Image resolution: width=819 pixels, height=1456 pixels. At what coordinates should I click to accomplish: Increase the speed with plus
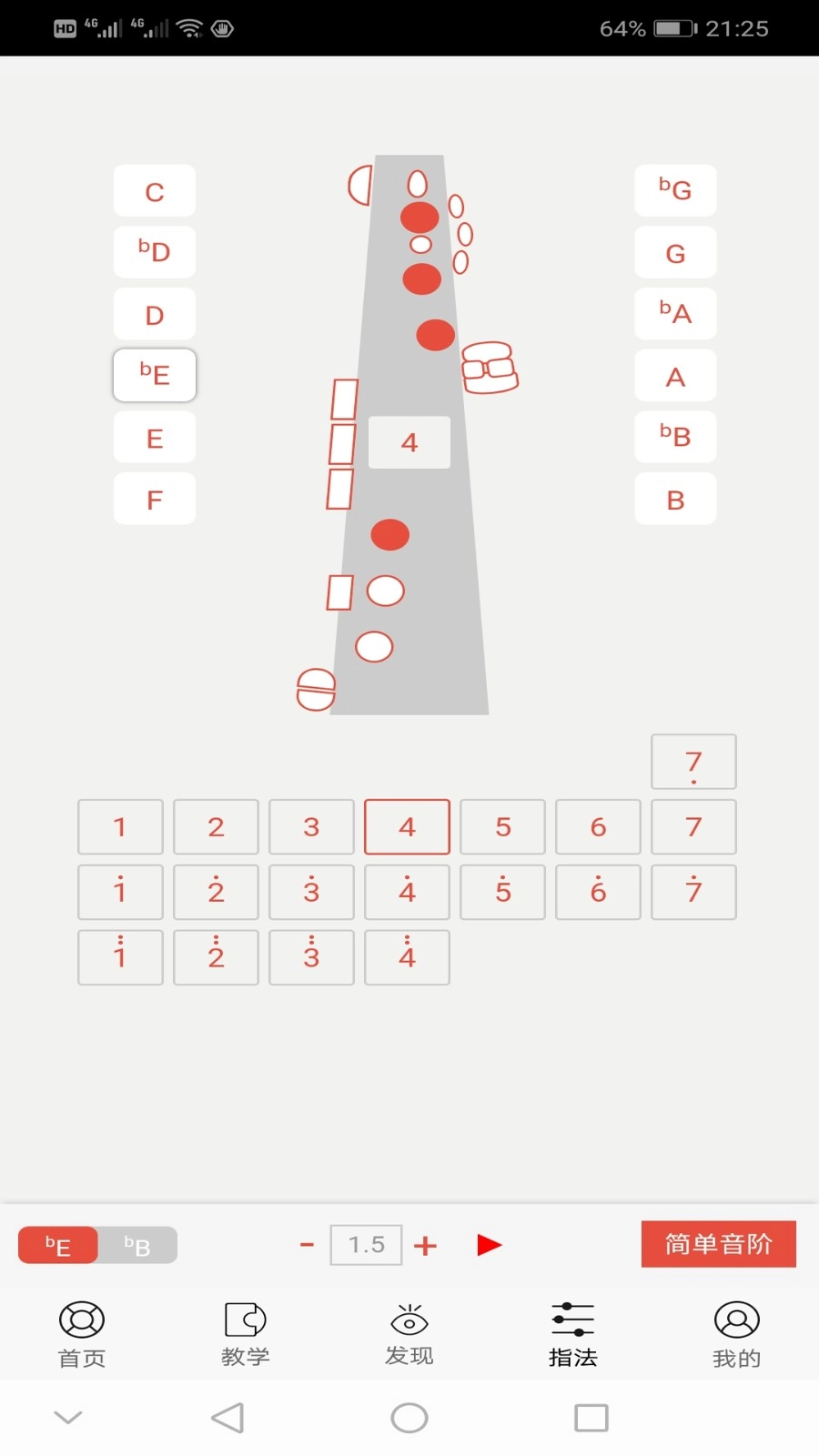[x=425, y=1245]
